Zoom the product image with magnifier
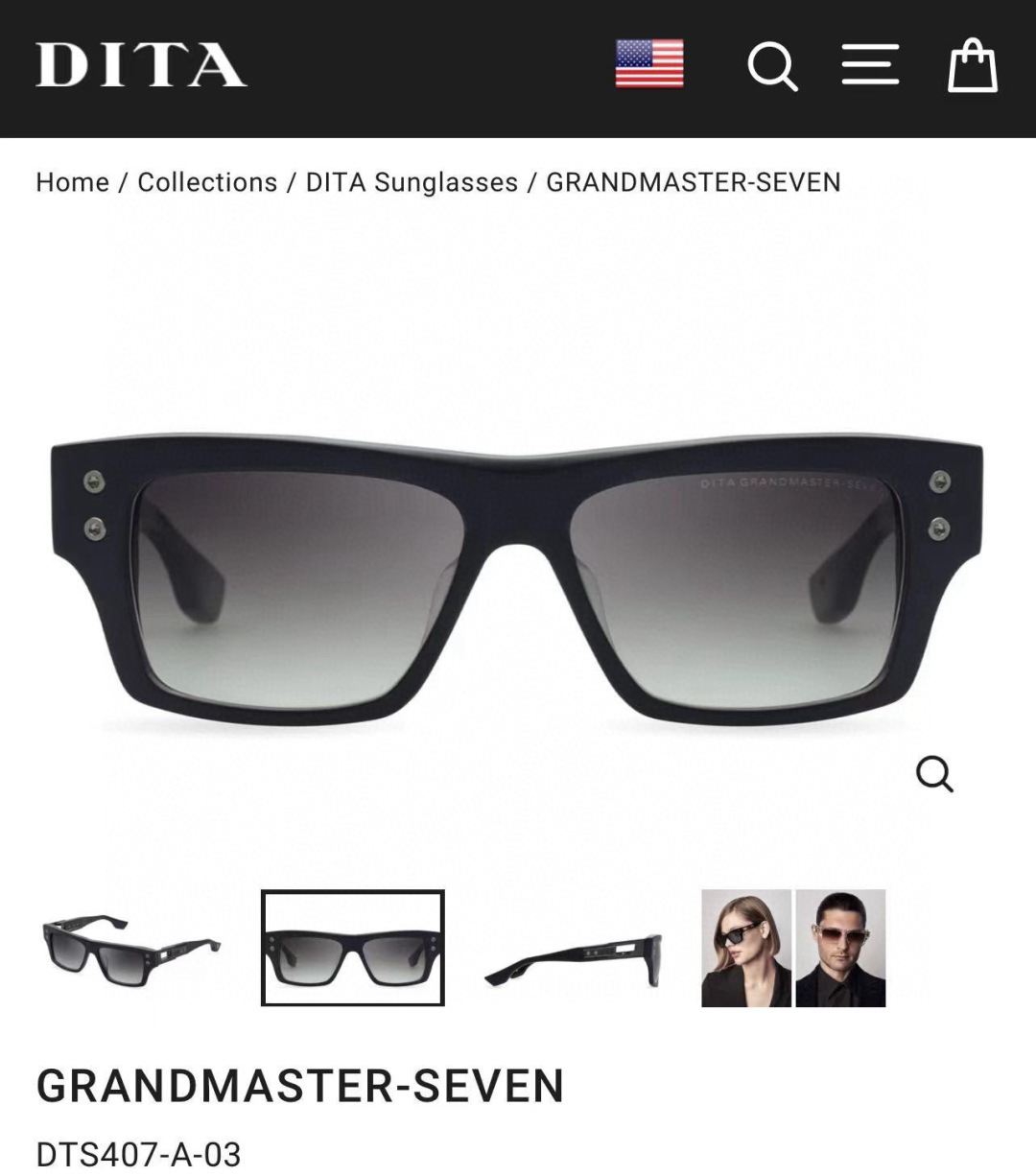 934,773
